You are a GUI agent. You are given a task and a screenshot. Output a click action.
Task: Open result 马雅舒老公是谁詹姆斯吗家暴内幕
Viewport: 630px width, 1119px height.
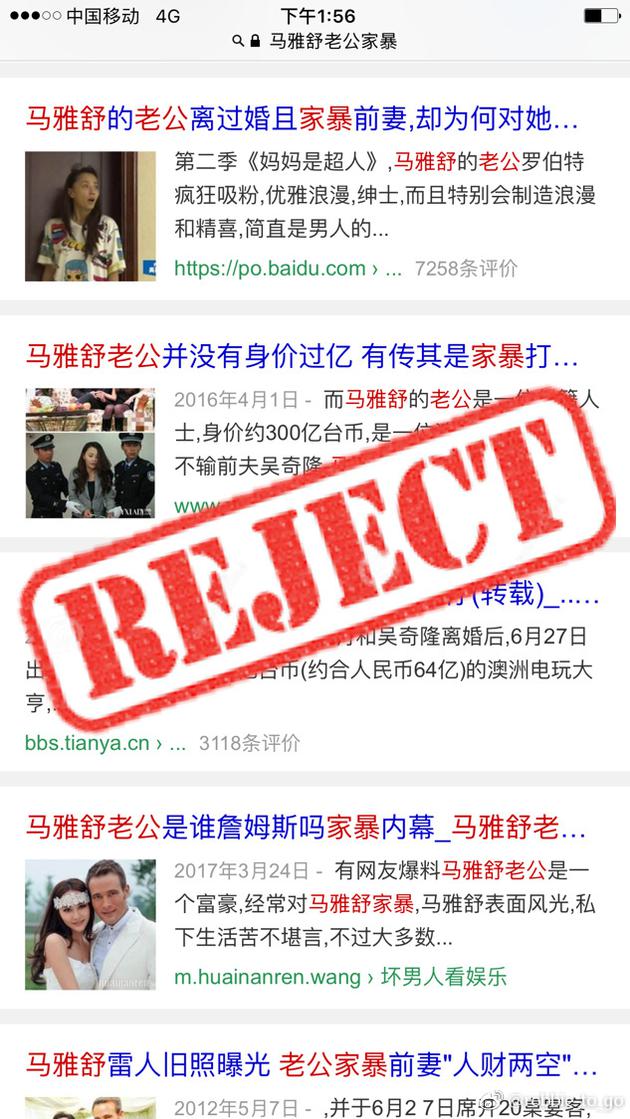pyautogui.click(x=305, y=827)
